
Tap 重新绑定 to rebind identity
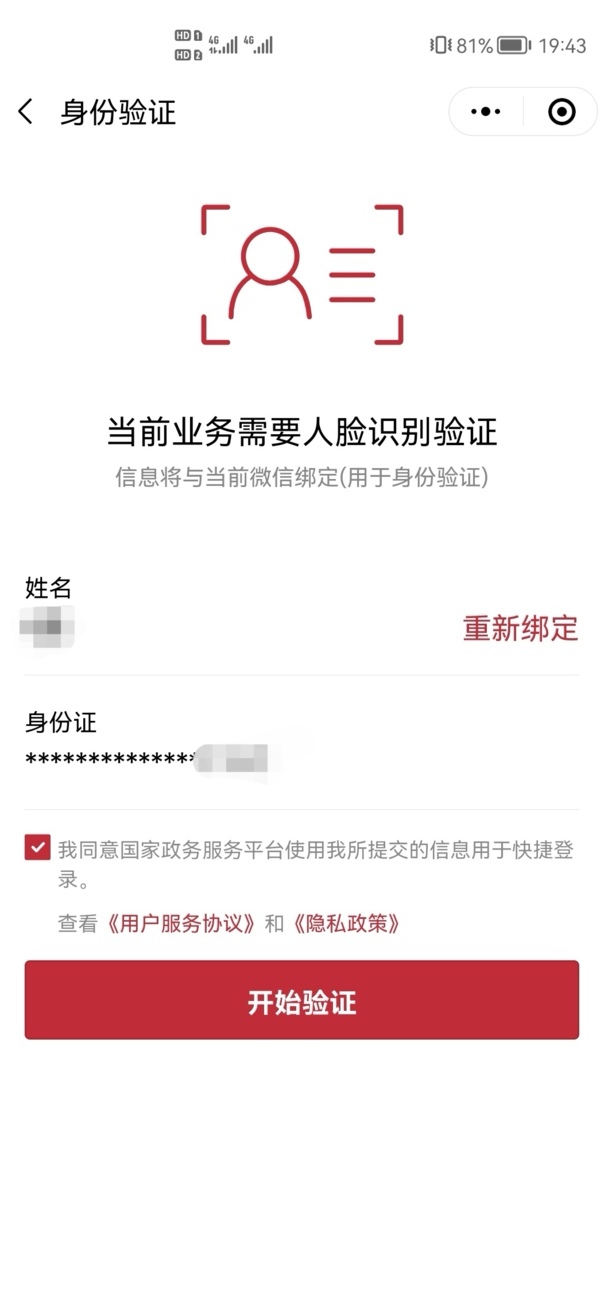tap(520, 628)
